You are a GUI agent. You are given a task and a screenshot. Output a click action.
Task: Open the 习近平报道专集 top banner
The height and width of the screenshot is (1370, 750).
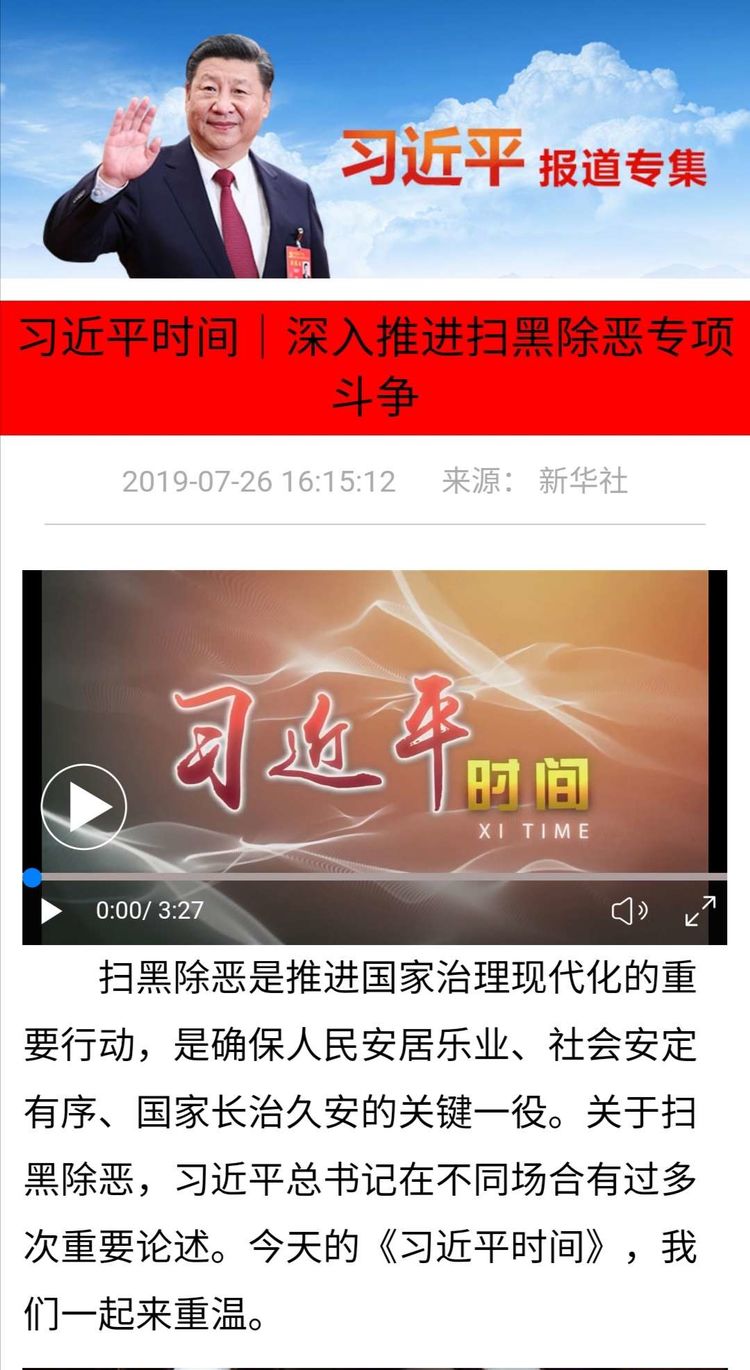pyautogui.click(x=375, y=140)
